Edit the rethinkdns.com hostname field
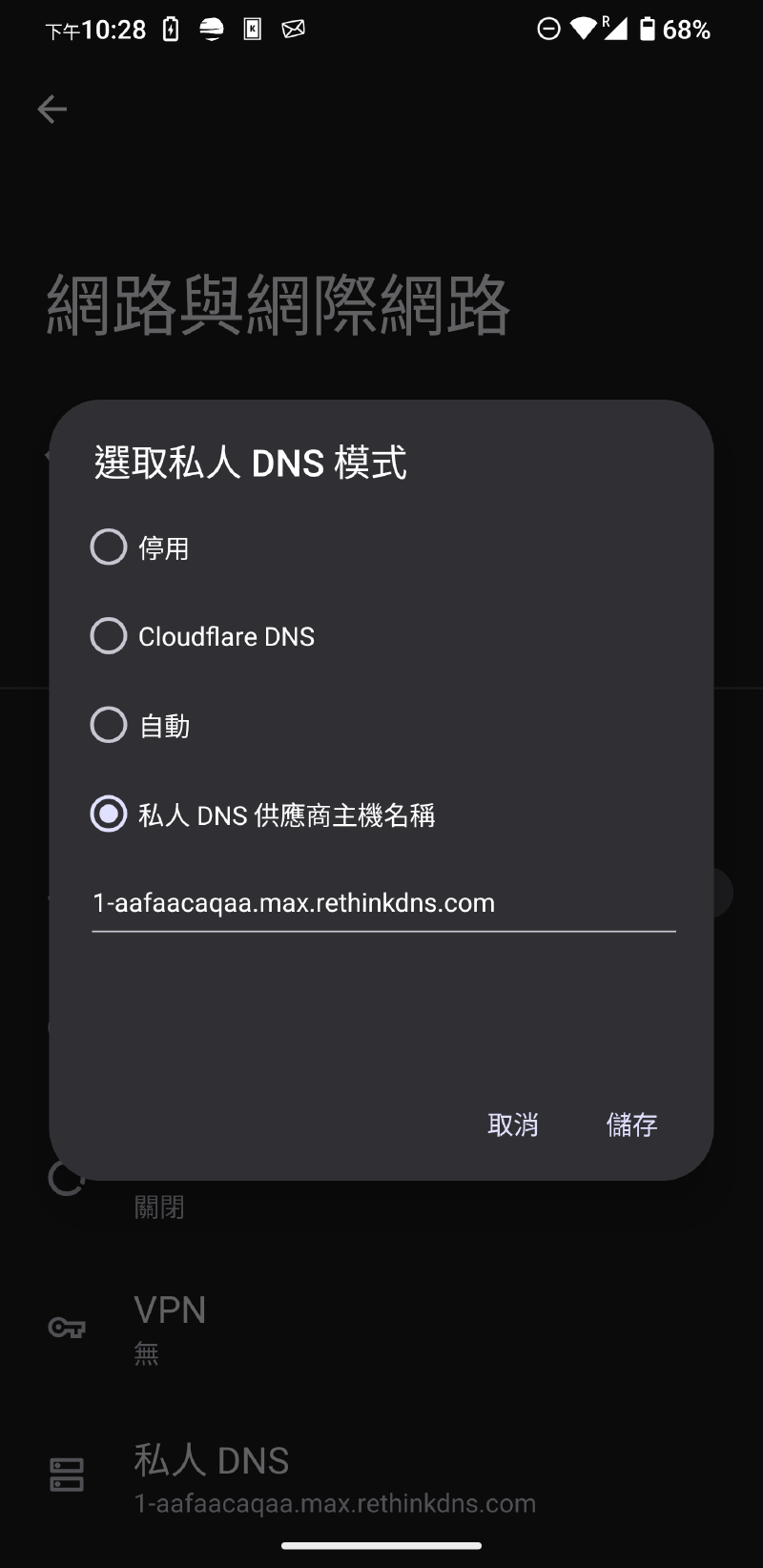 [x=381, y=903]
